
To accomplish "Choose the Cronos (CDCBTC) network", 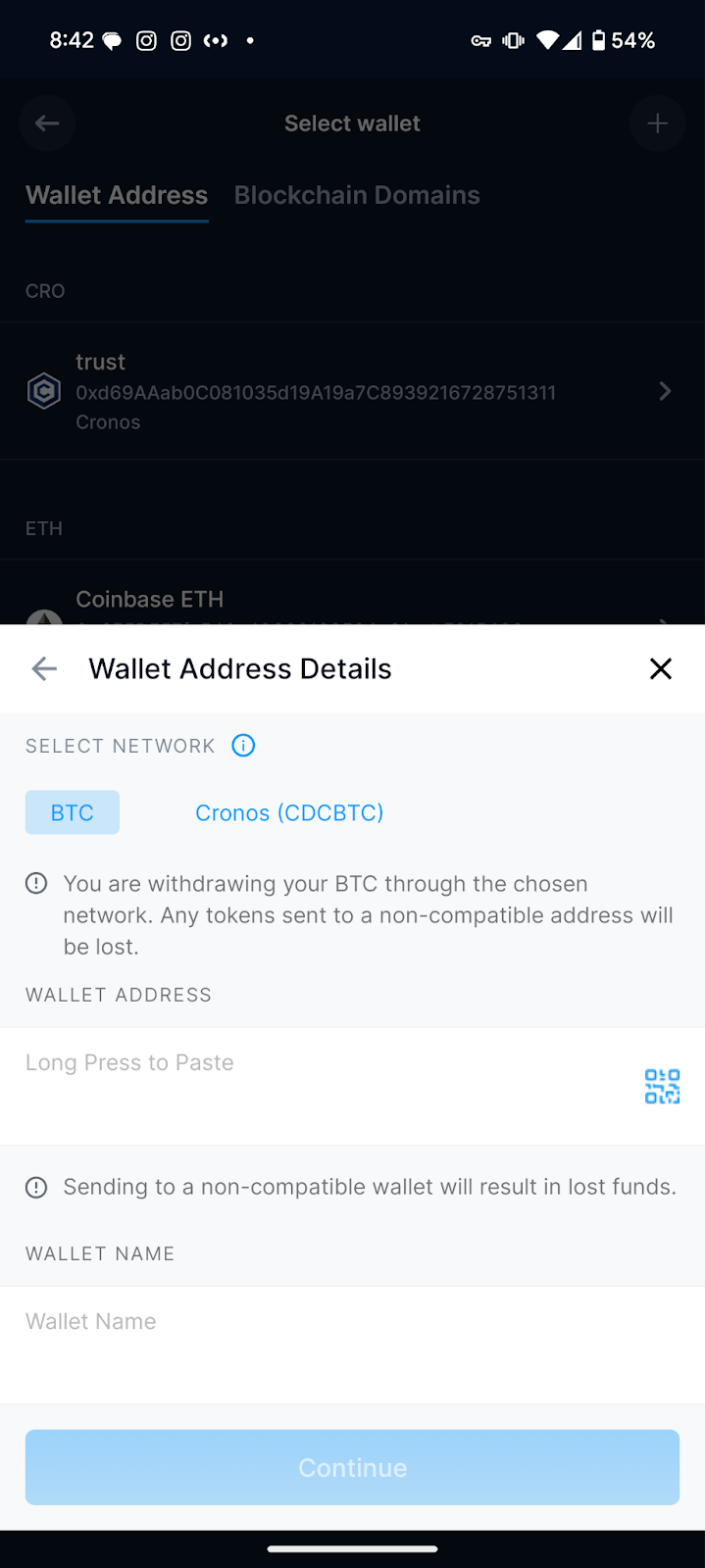I will tap(289, 812).
